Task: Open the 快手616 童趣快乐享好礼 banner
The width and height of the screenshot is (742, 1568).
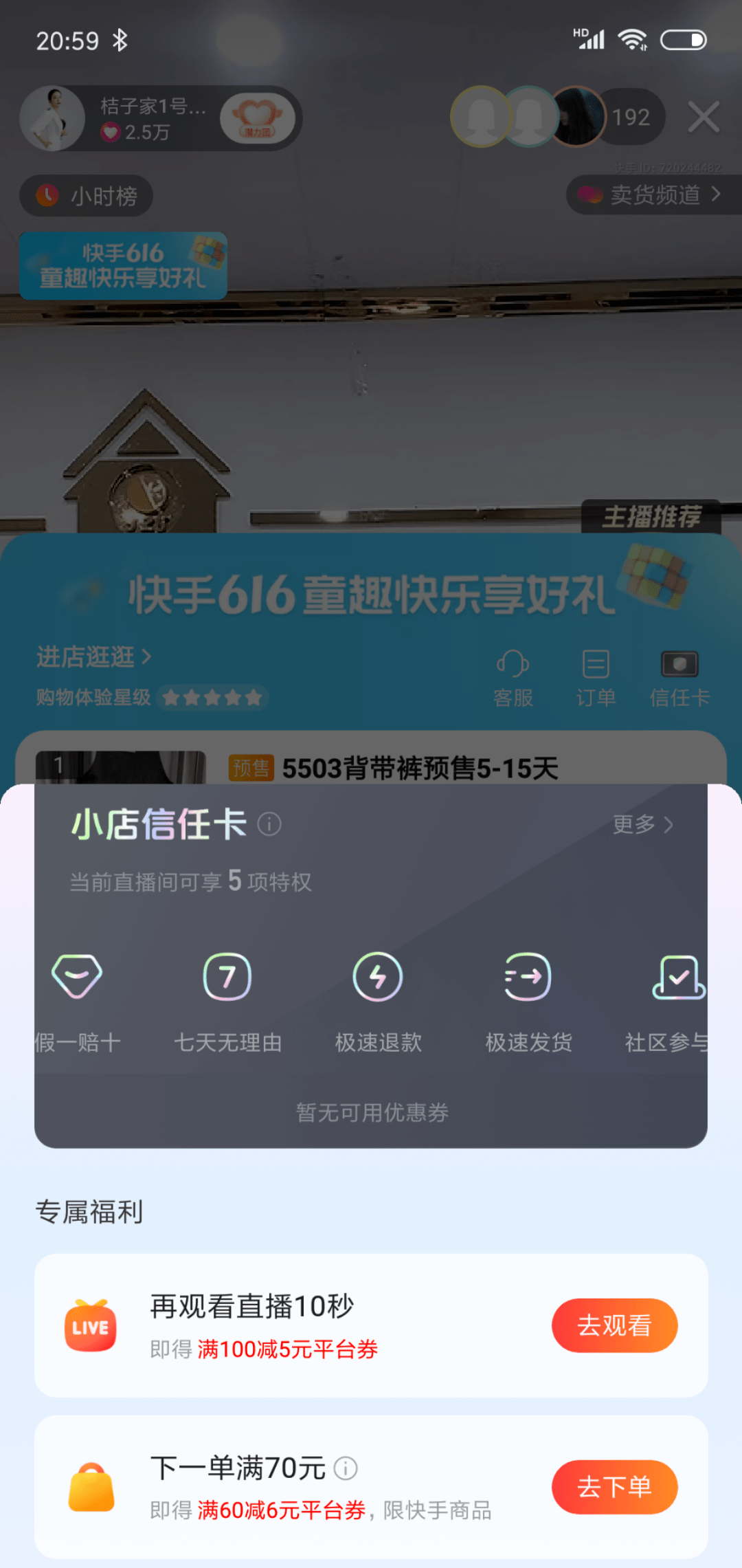Action: [x=124, y=265]
